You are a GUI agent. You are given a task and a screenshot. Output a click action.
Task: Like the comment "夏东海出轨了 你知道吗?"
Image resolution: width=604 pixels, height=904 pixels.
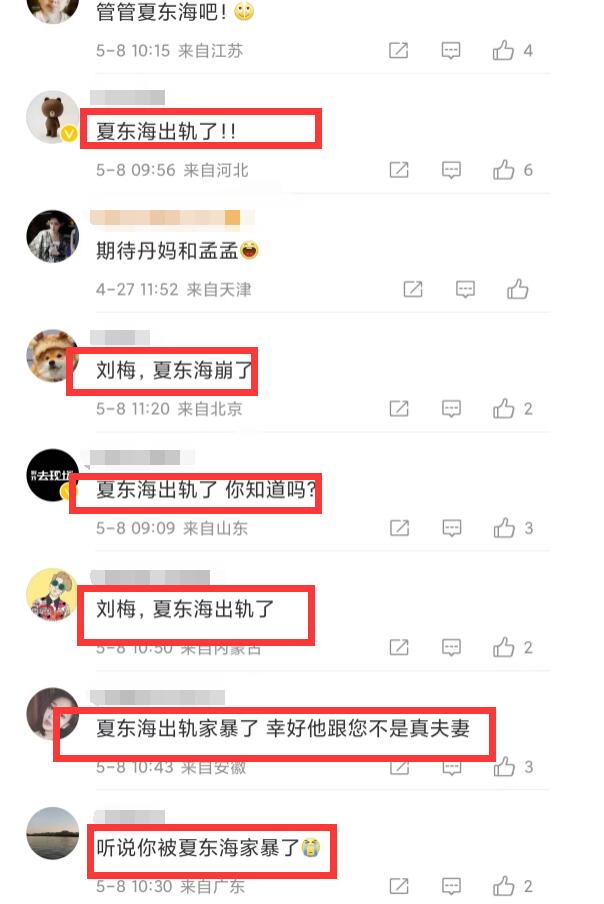click(503, 527)
